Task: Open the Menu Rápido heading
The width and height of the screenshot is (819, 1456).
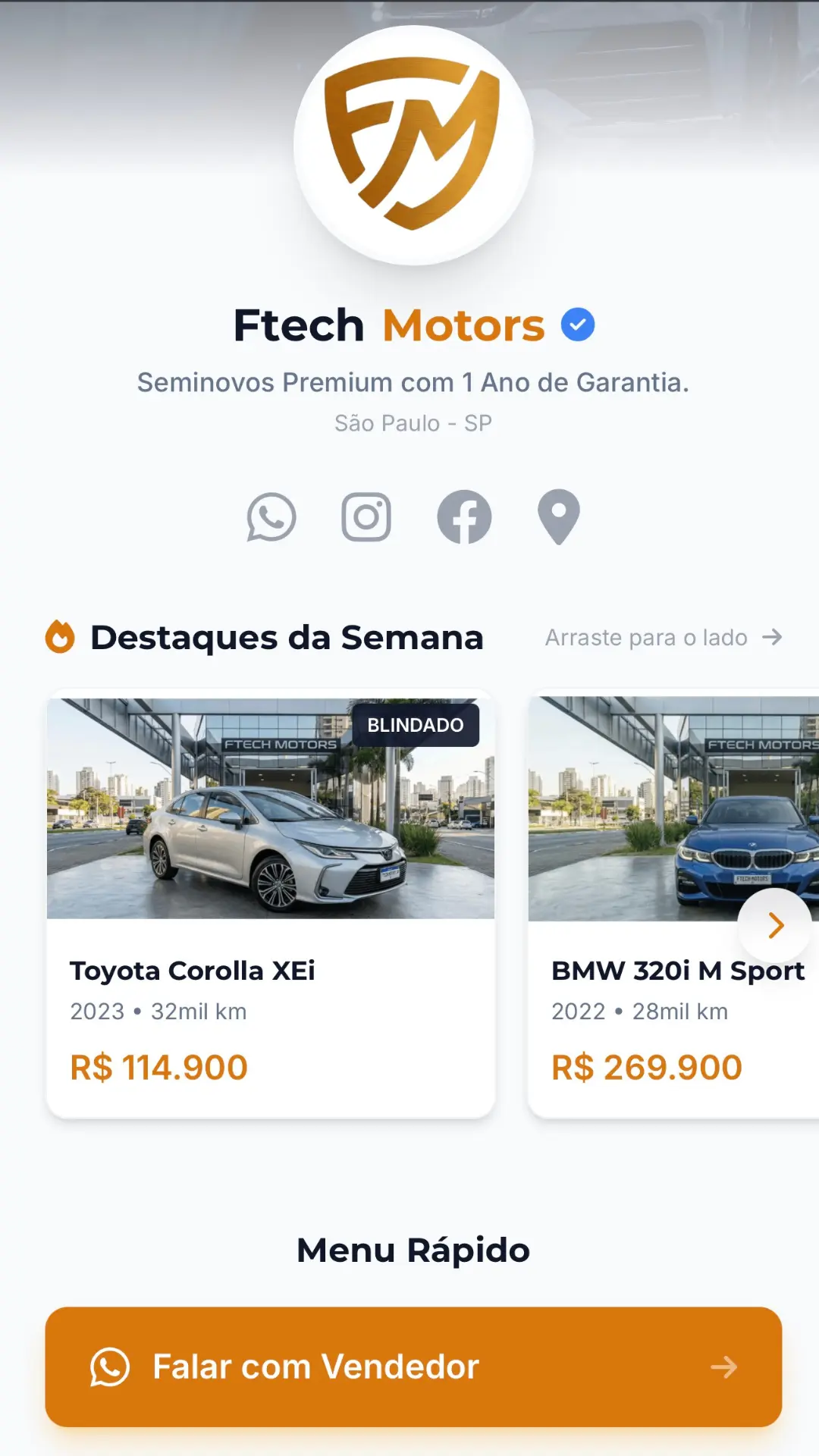Action: tap(413, 1249)
